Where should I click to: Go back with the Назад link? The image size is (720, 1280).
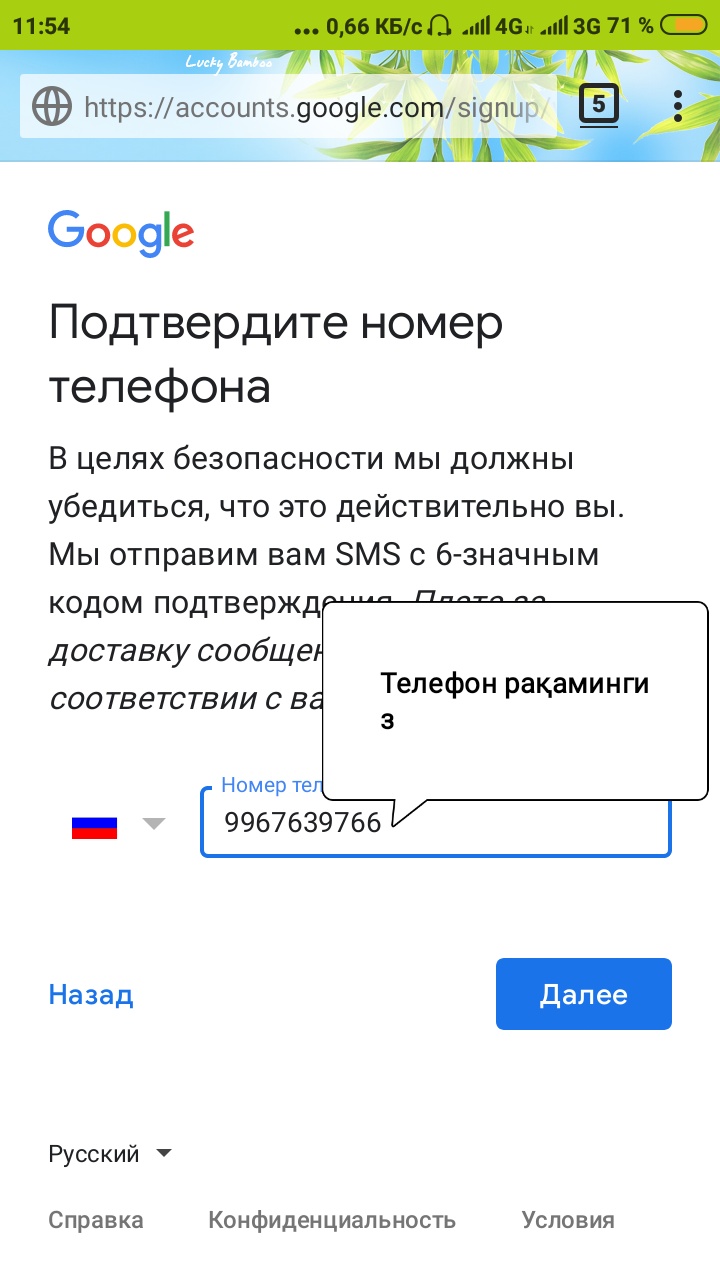pyautogui.click(x=91, y=994)
